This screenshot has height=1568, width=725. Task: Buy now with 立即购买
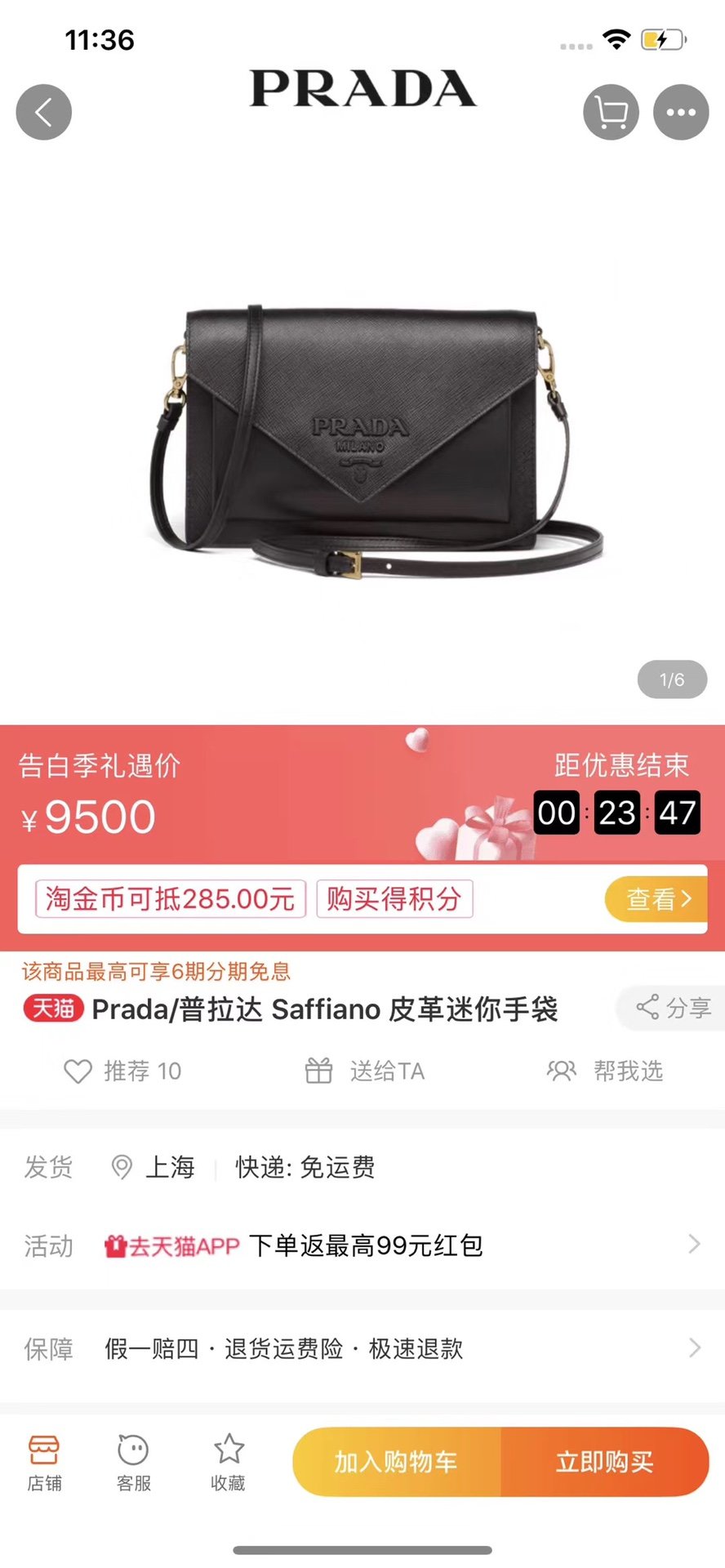tap(604, 1462)
